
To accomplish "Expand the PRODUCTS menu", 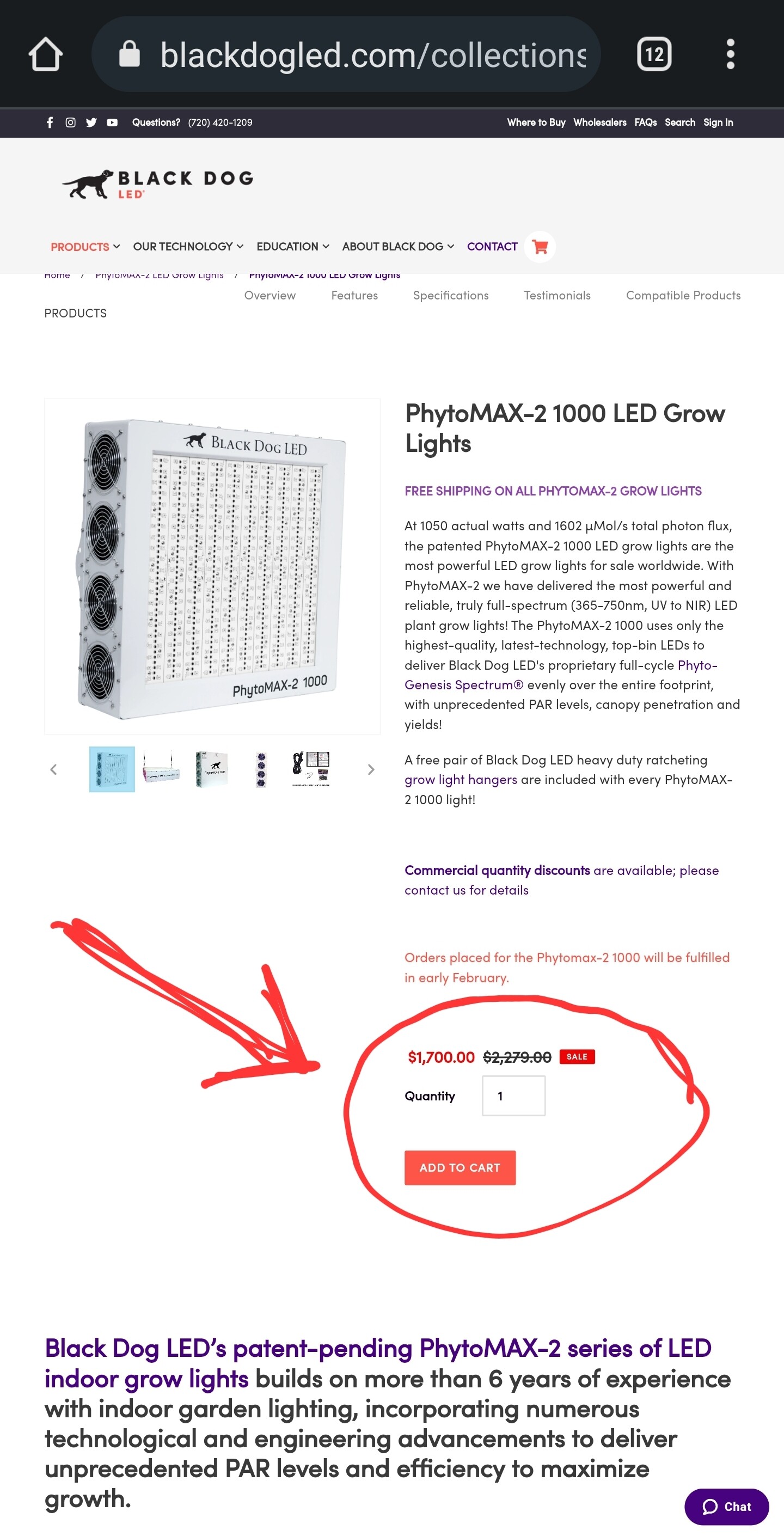I will pos(85,246).
